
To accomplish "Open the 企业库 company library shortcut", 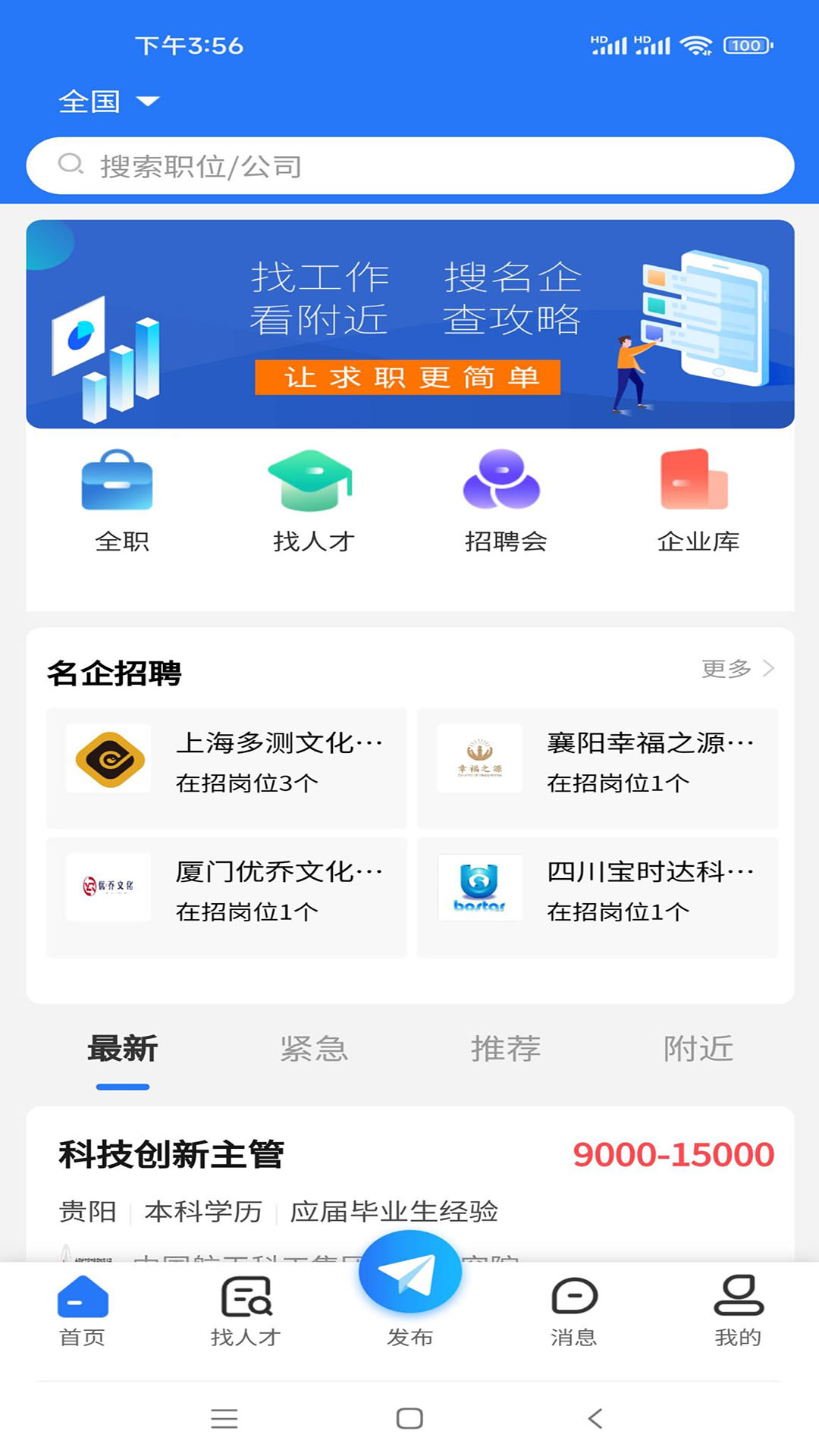I will pyautogui.click(x=698, y=501).
